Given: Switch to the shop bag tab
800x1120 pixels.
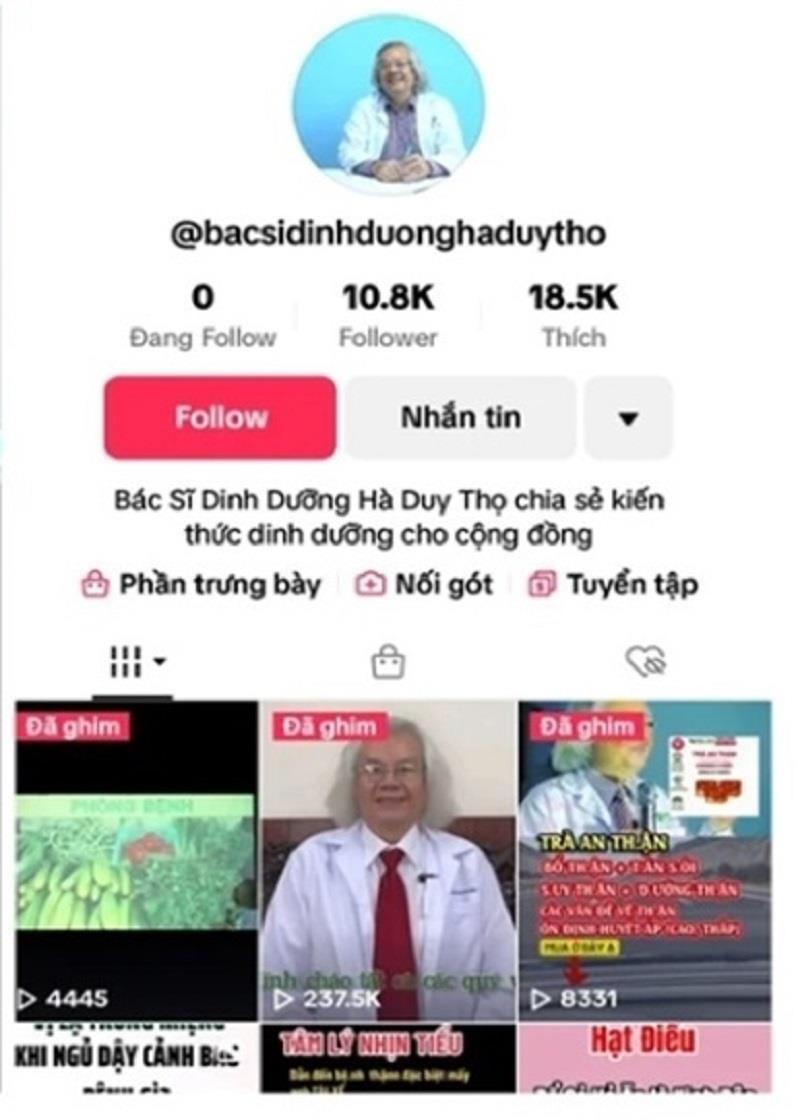Looking at the screenshot, I should pyautogui.click(x=388, y=661).
